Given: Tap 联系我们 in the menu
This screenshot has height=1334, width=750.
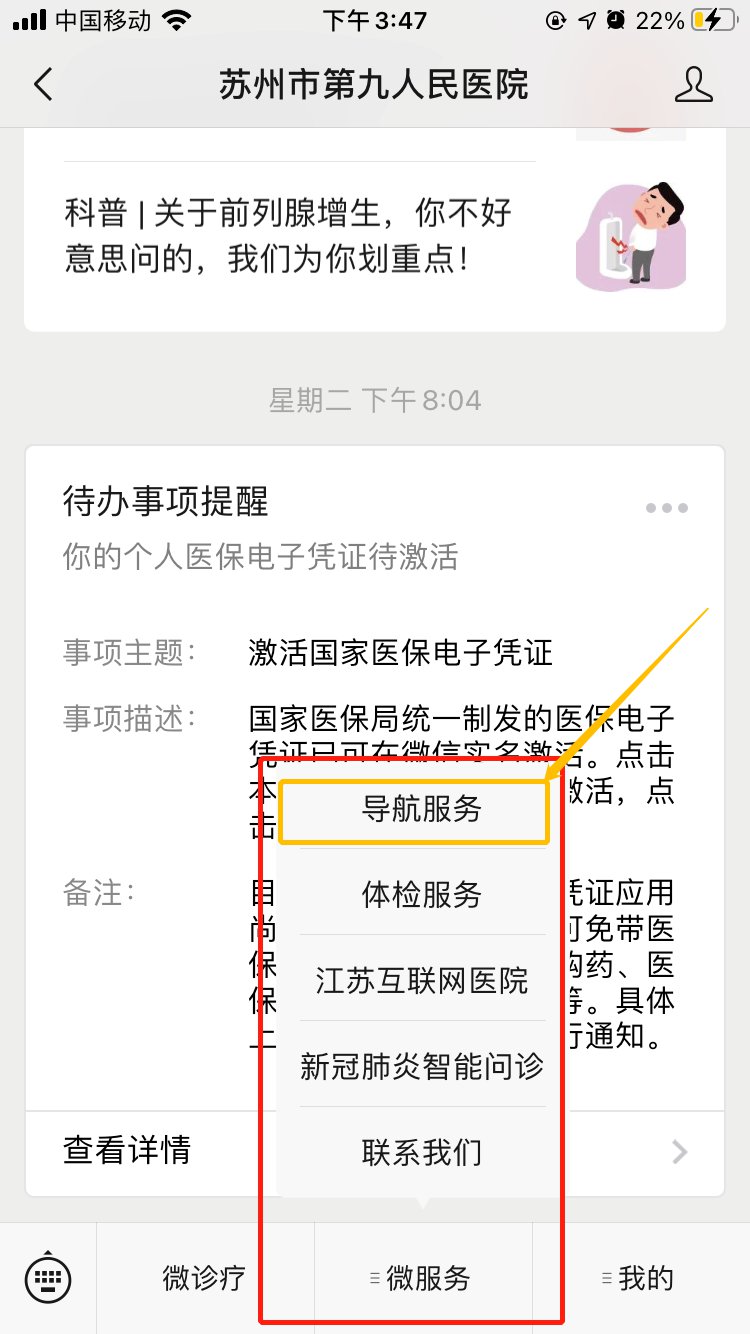Looking at the screenshot, I should pyautogui.click(x=422, y=1152).
